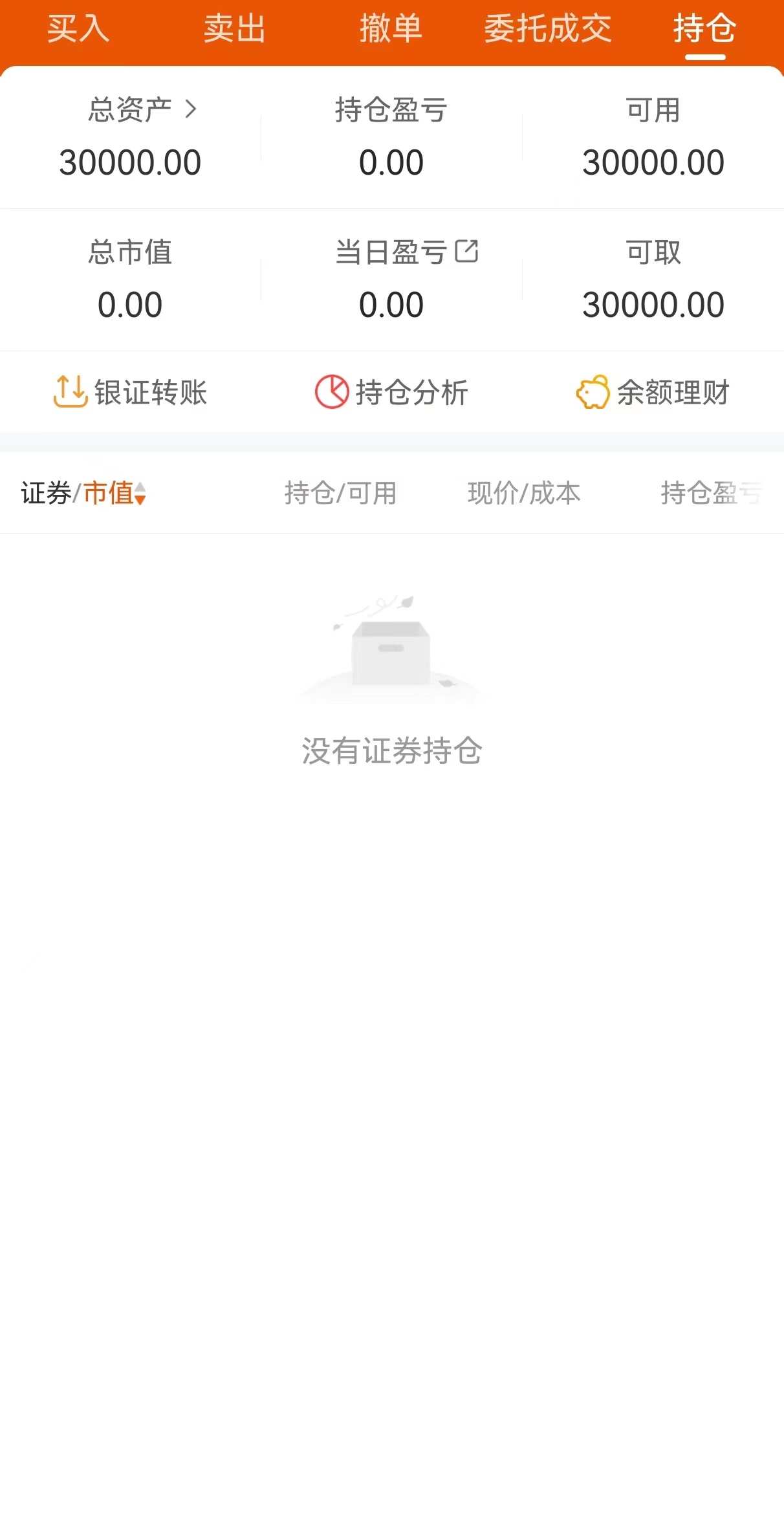Click the empty box illustration icon

pos(392,653)
